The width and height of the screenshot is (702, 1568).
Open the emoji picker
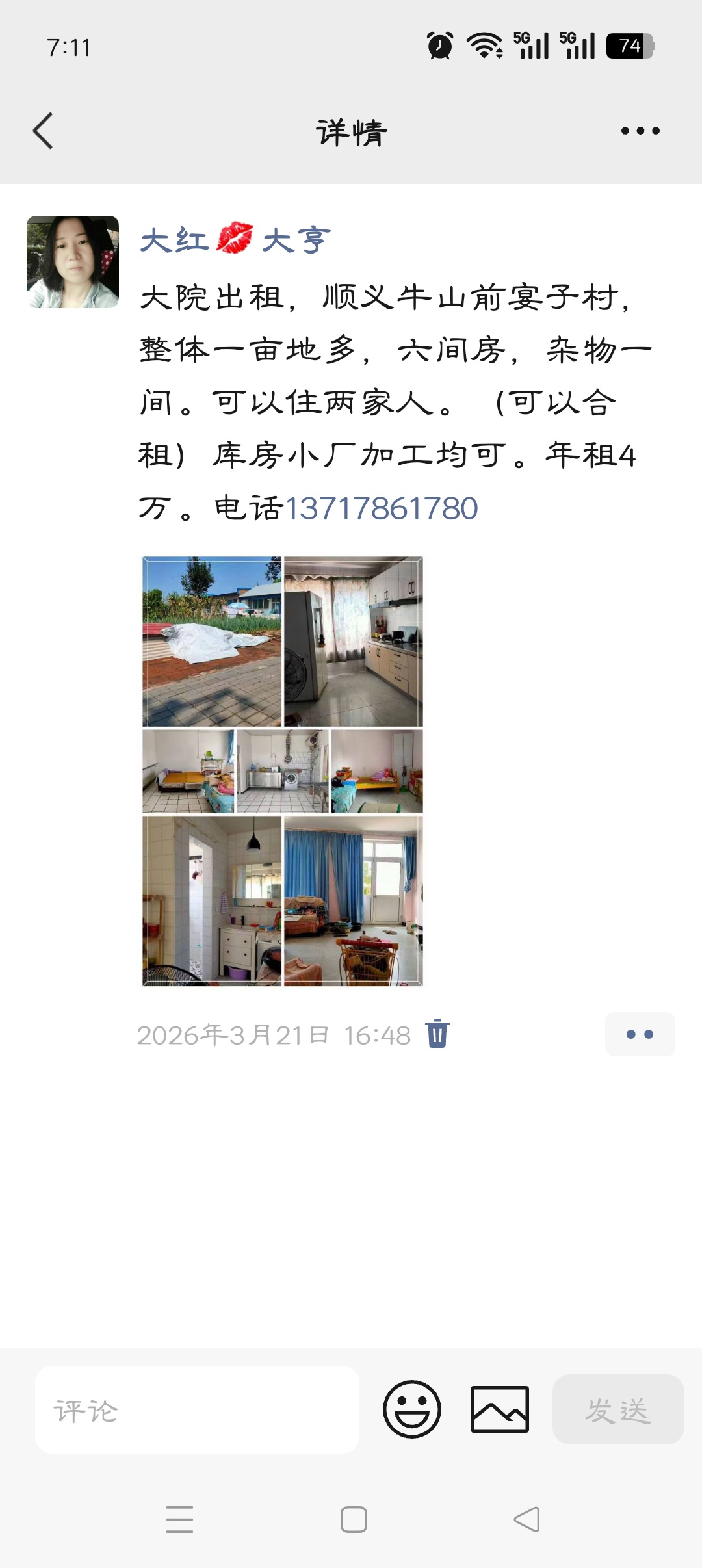(412, 1409)
